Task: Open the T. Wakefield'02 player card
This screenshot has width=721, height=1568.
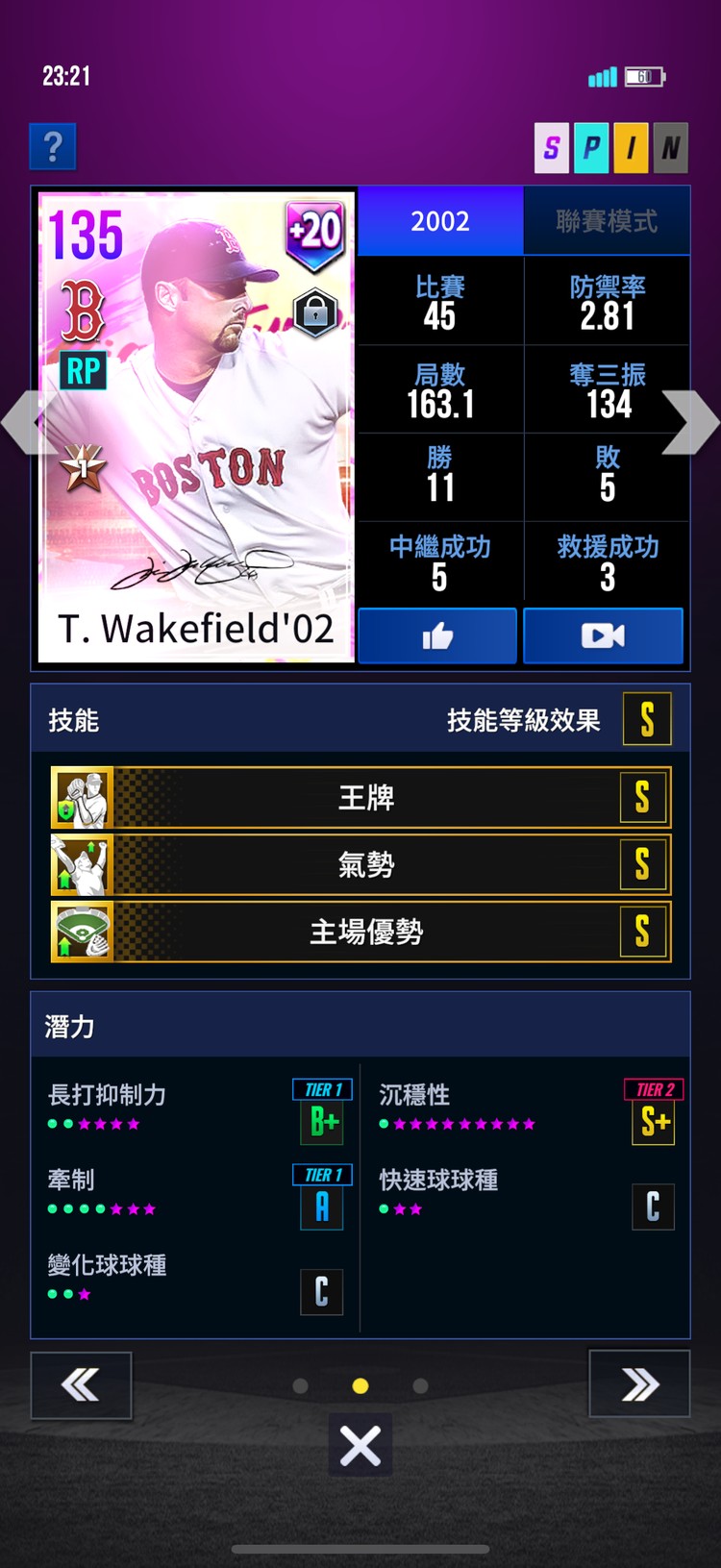Action: pos(196,427)
